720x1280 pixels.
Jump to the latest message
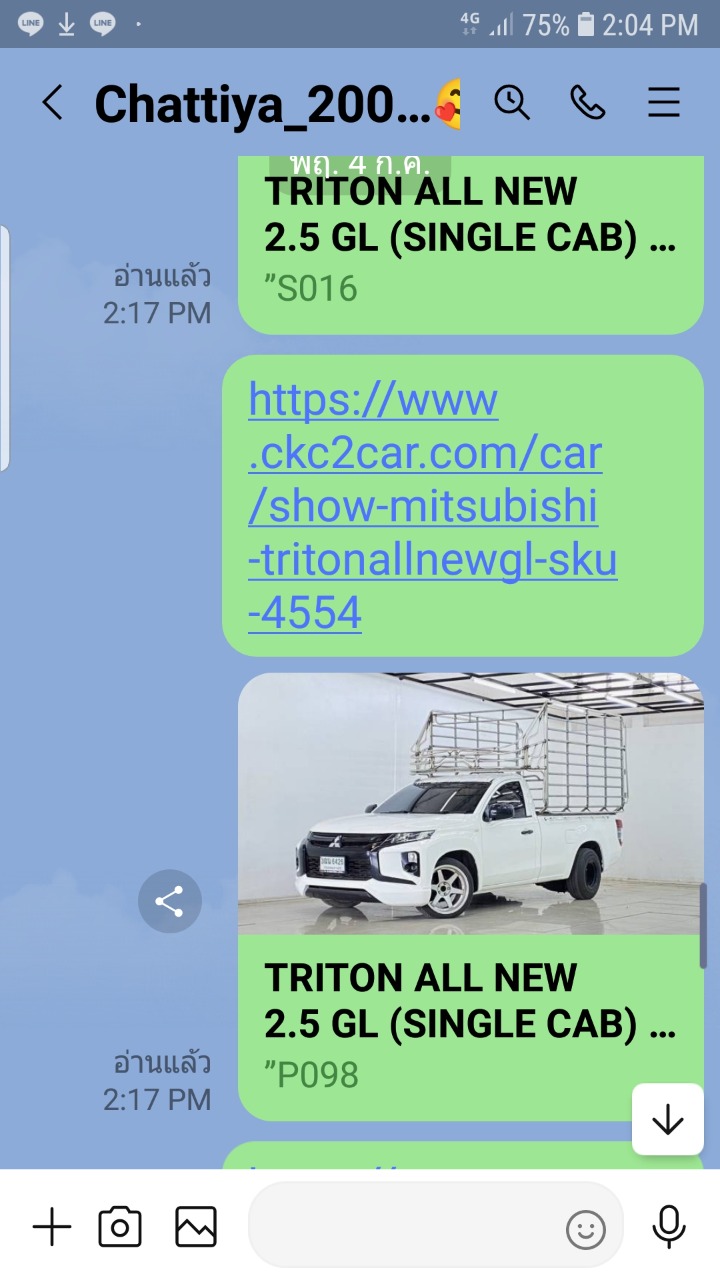point(667,1120)
